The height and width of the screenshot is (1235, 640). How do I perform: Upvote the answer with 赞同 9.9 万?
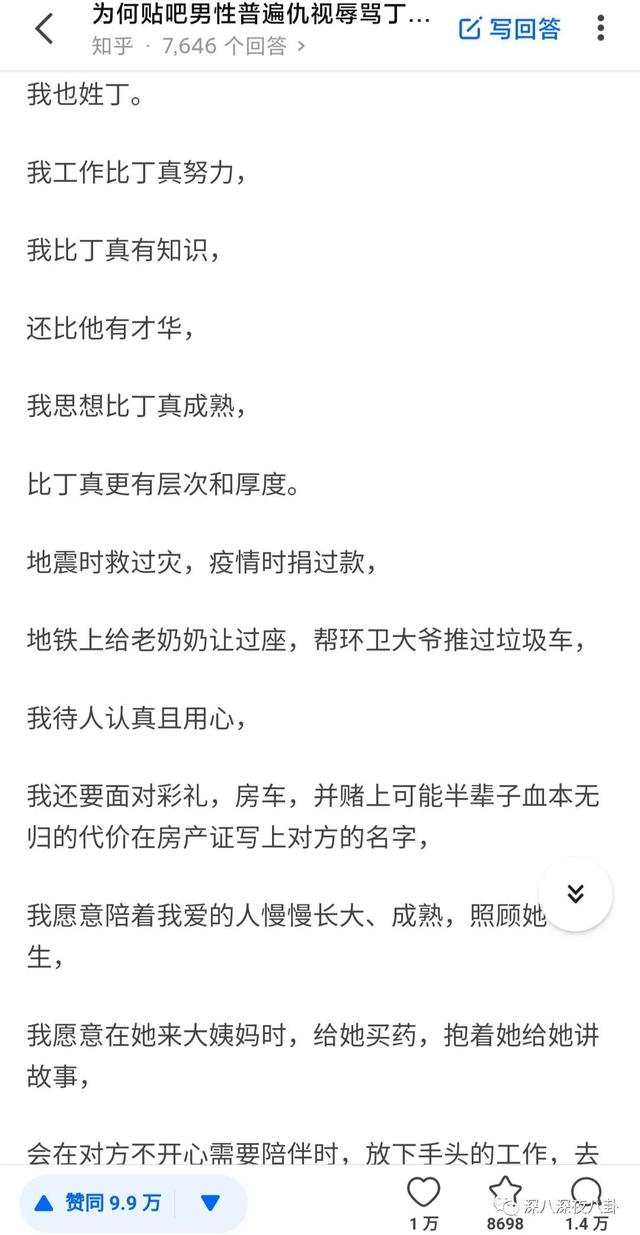[x=98, y=1203]
